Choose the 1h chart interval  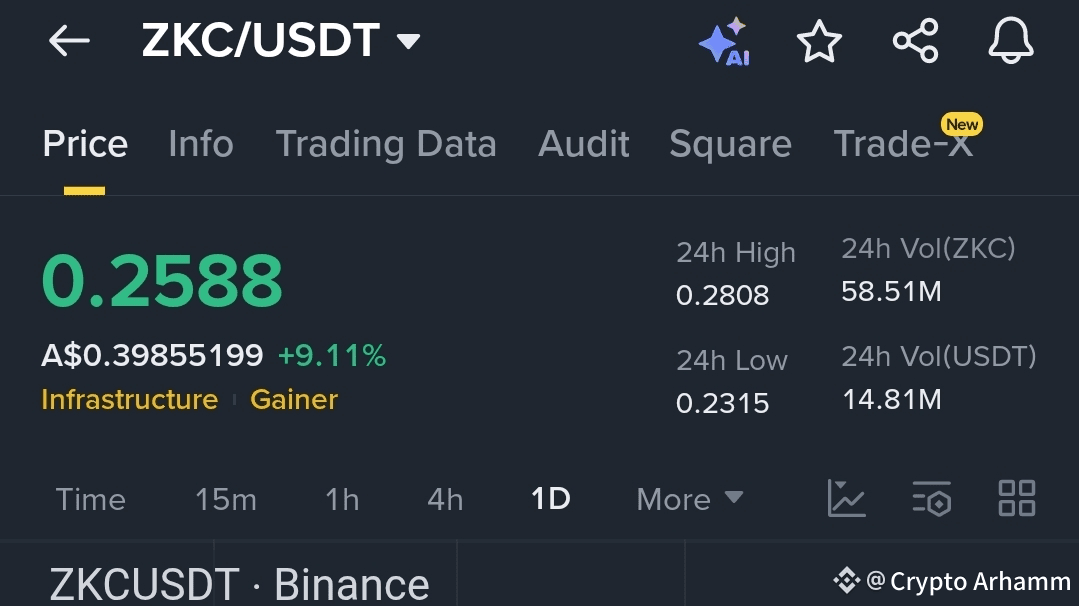(342, 499)
